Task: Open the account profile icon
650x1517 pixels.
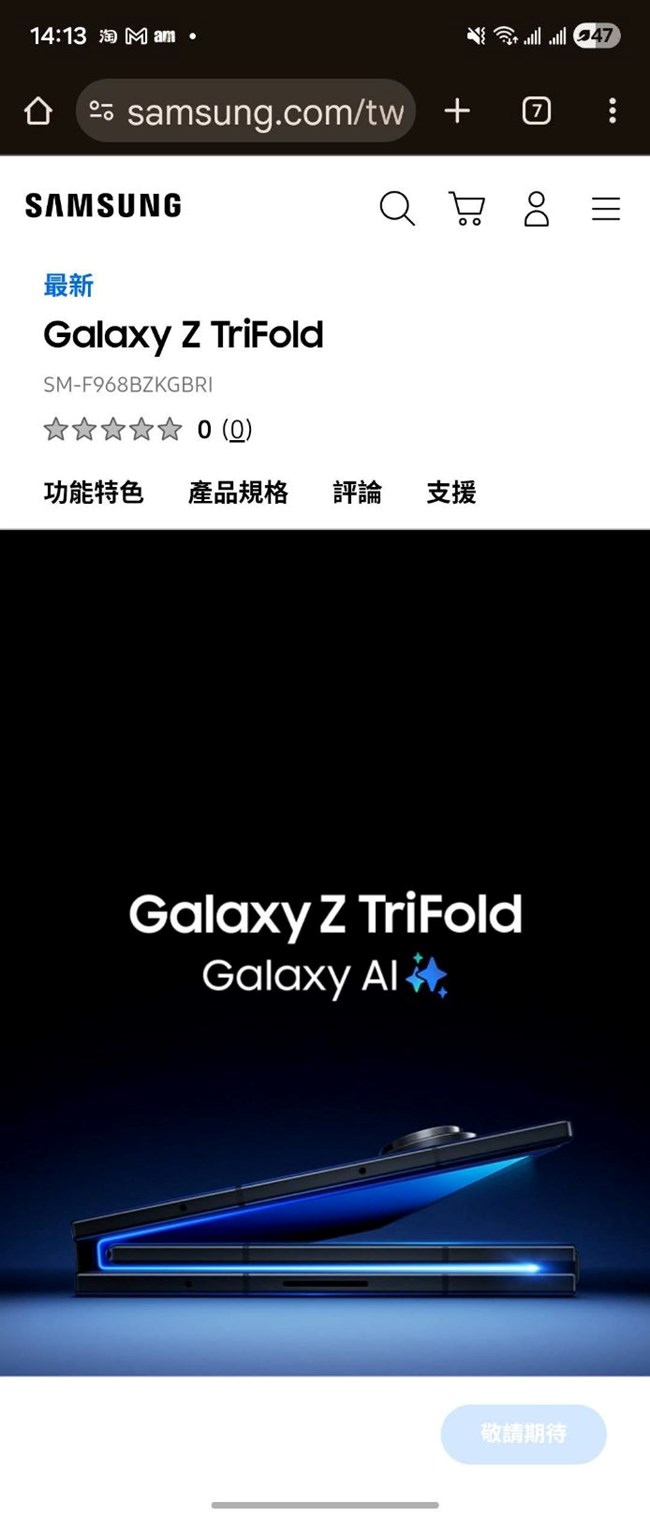Action: pyautogui.click(x=537, y=208)
